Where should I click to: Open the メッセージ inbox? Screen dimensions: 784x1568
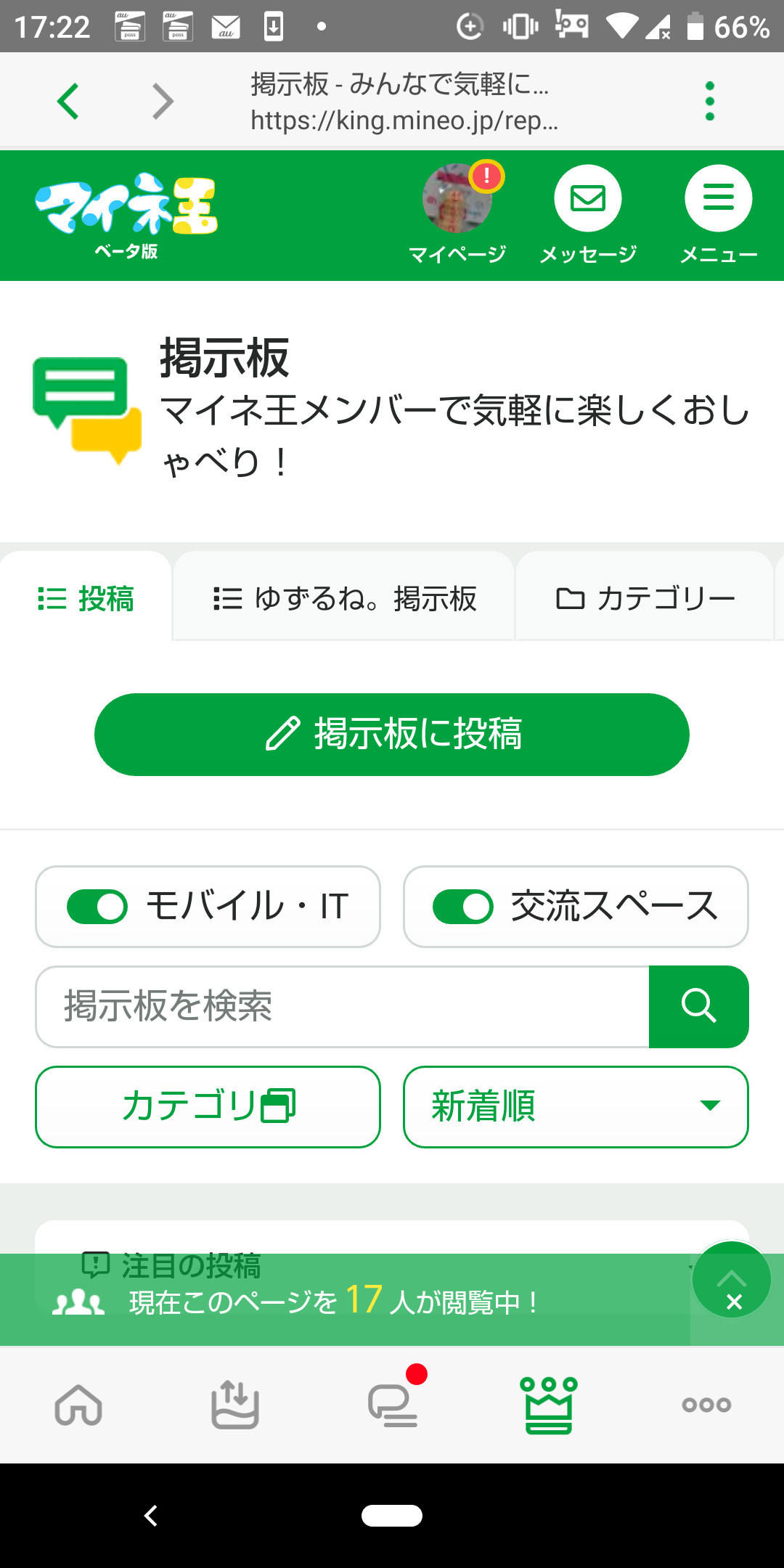click(x=588, y=198)
